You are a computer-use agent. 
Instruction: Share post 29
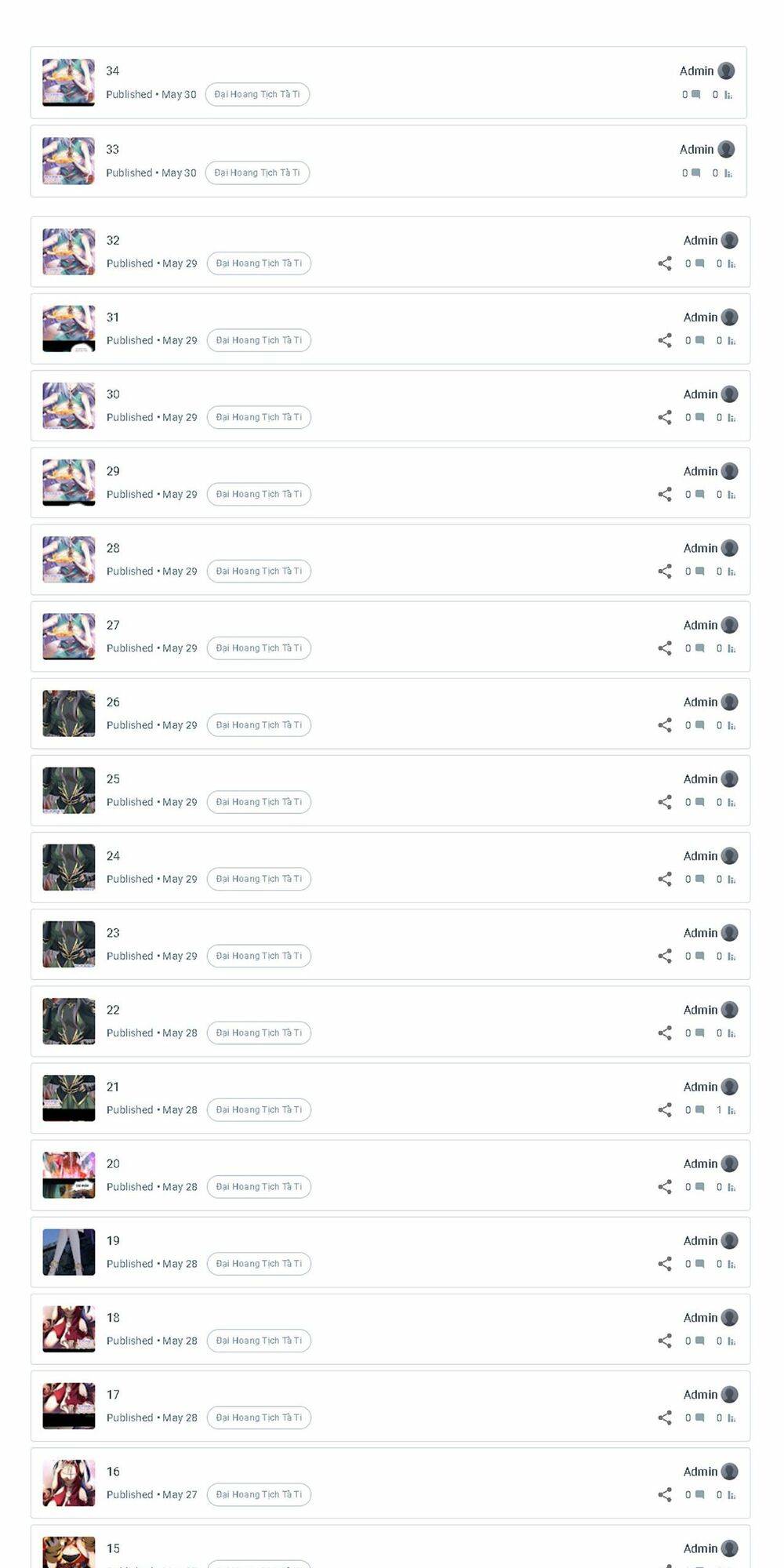point(665,494)
